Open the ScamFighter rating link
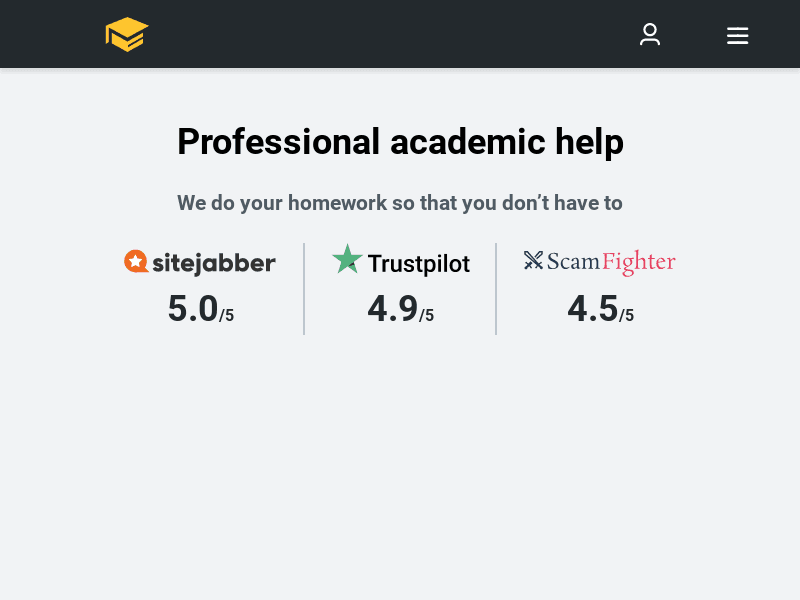The width and height of the screenshot is (800, 600). (x=600, y=287)
